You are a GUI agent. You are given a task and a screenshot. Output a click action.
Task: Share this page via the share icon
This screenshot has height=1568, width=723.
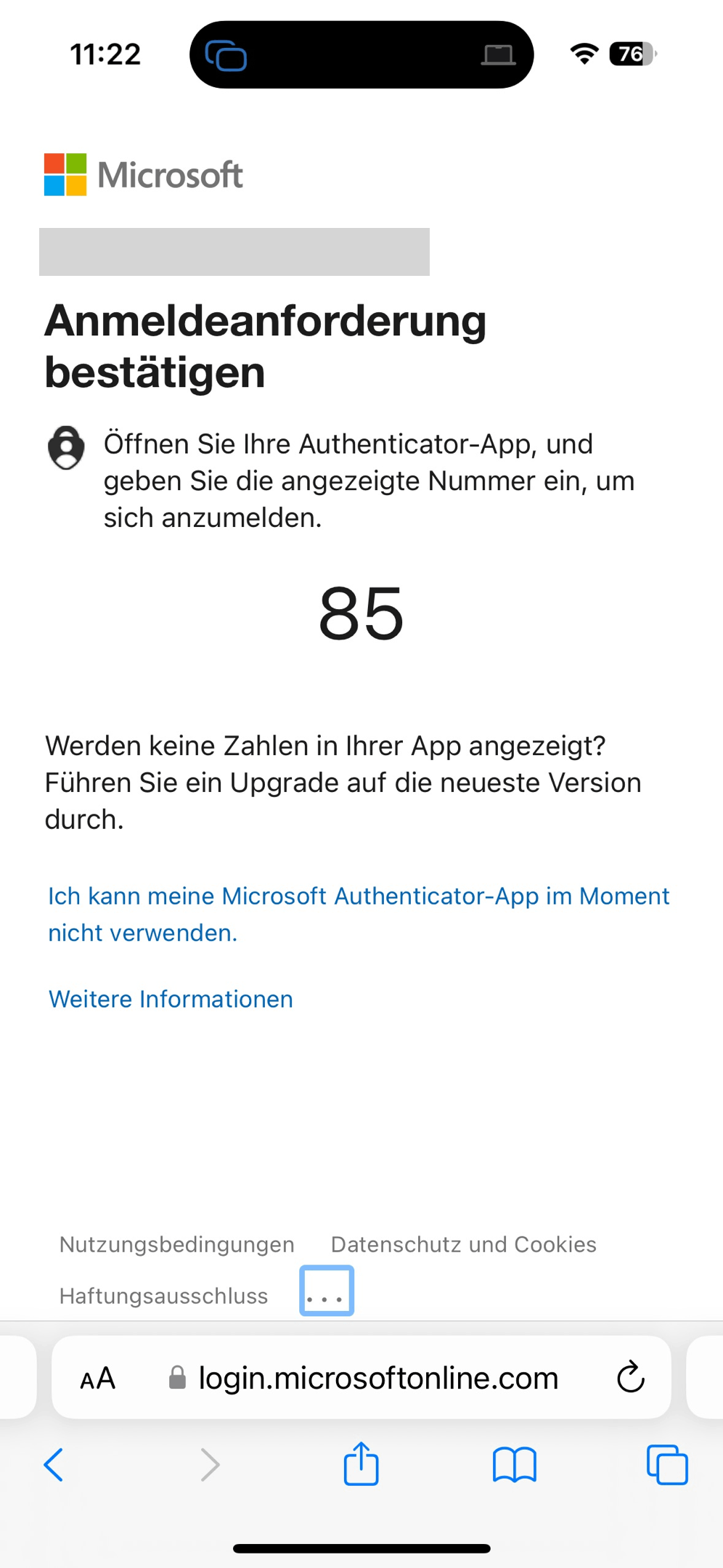point(361,1463)
